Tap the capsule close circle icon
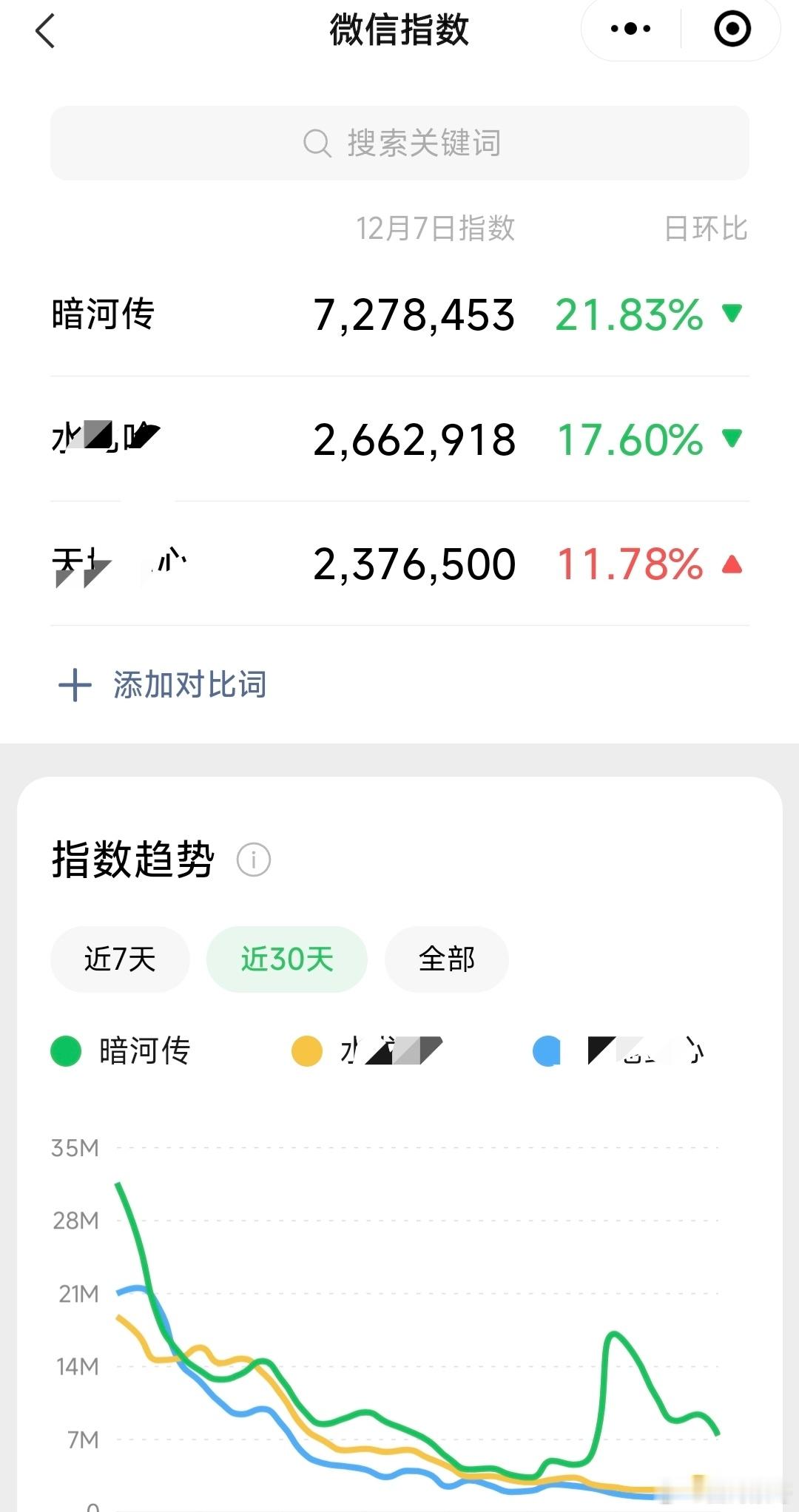The image size is (799, 1512). click(x=730, y=30)
